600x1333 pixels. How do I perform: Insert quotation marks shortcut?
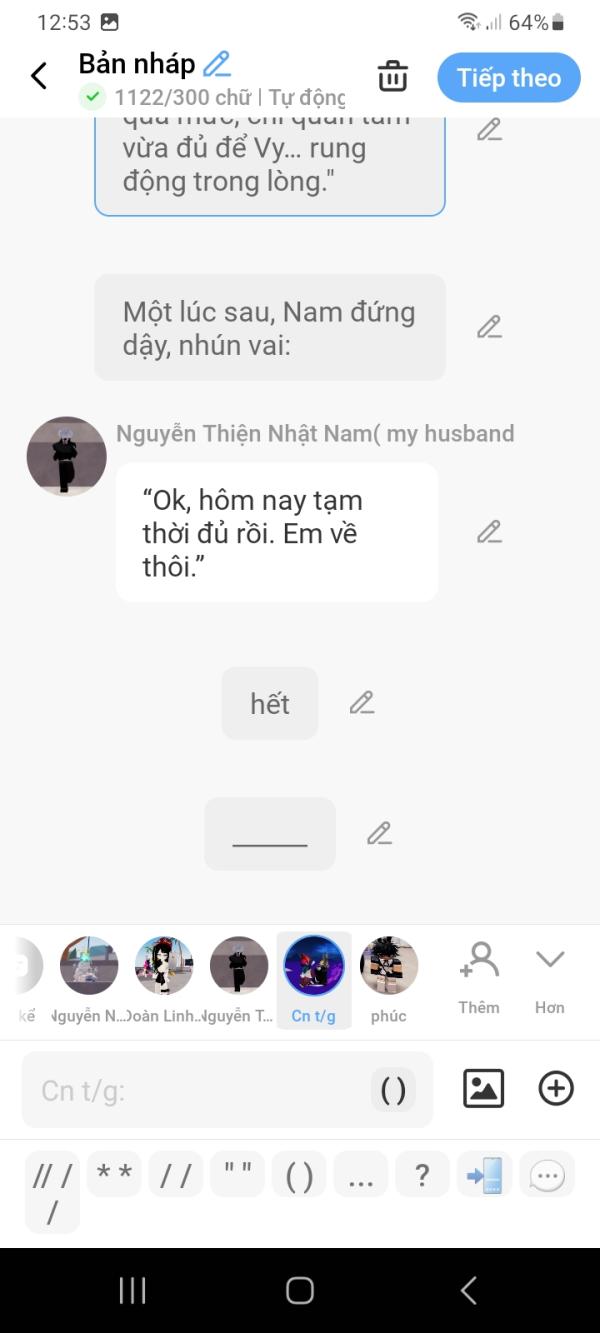point(238,1174)
